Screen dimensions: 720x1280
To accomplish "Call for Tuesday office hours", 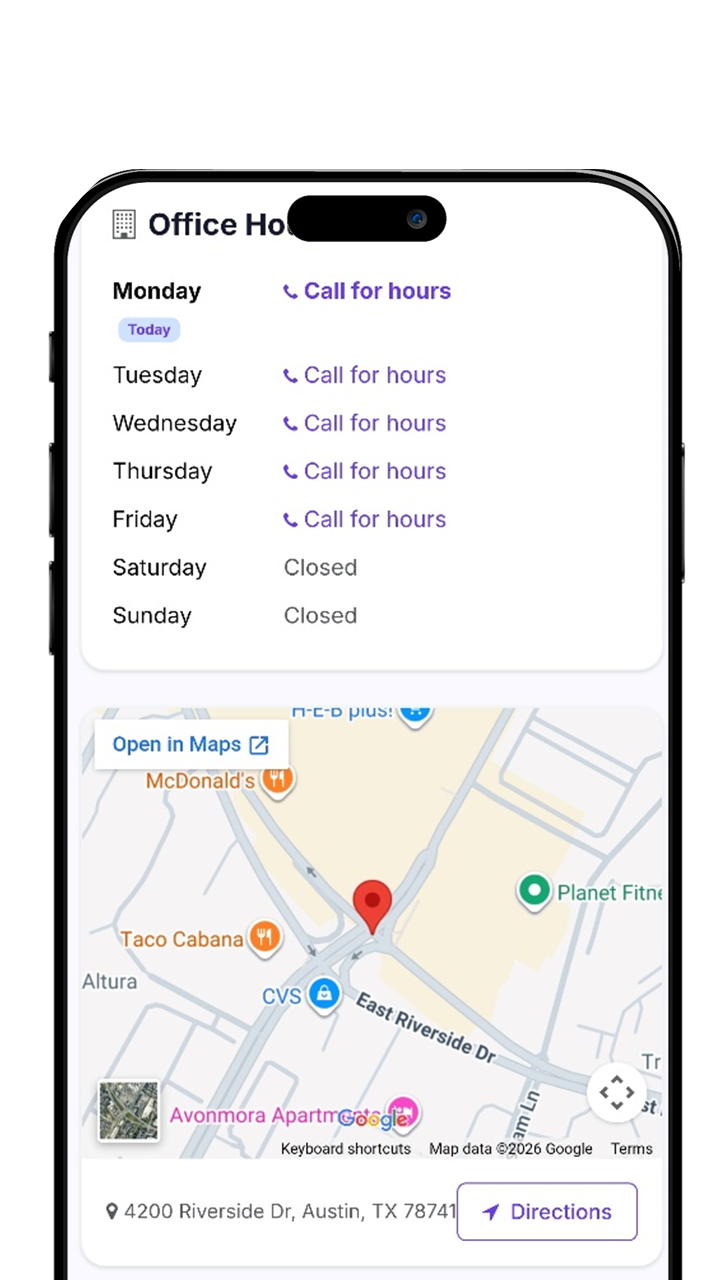I will coord(365,375).
